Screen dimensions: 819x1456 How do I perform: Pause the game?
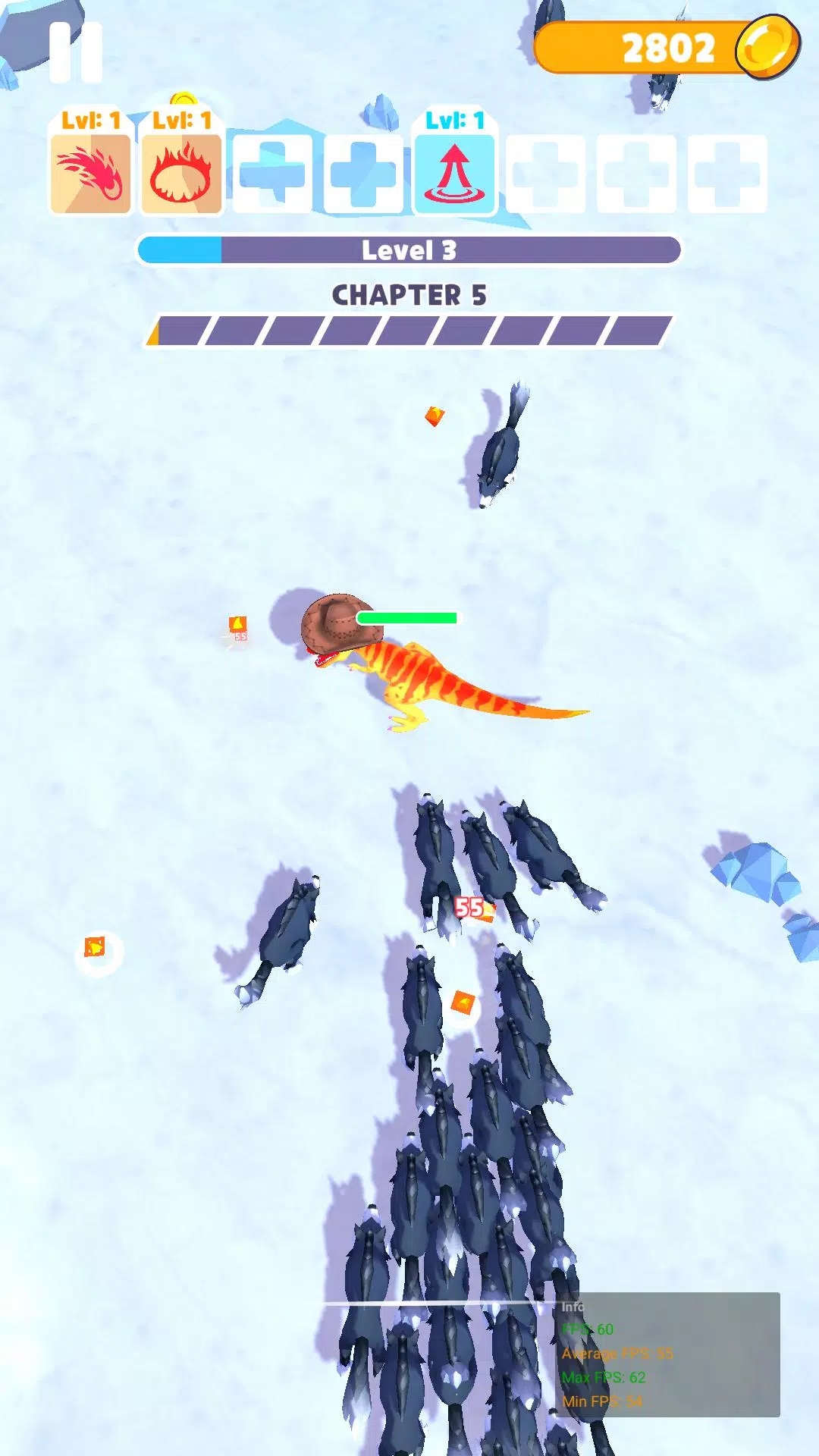tap(75, 52)
